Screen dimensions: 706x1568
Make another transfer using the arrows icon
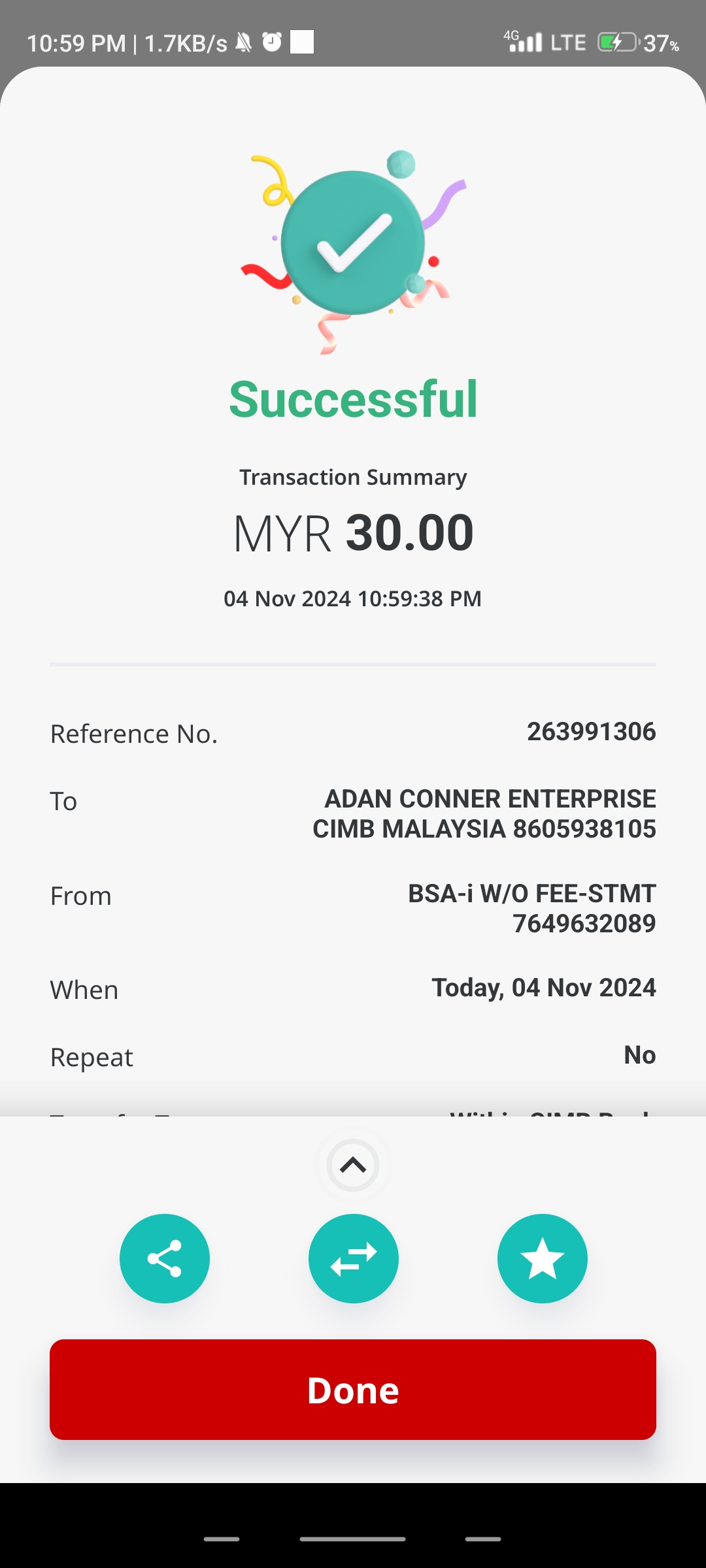point(353,1258)
